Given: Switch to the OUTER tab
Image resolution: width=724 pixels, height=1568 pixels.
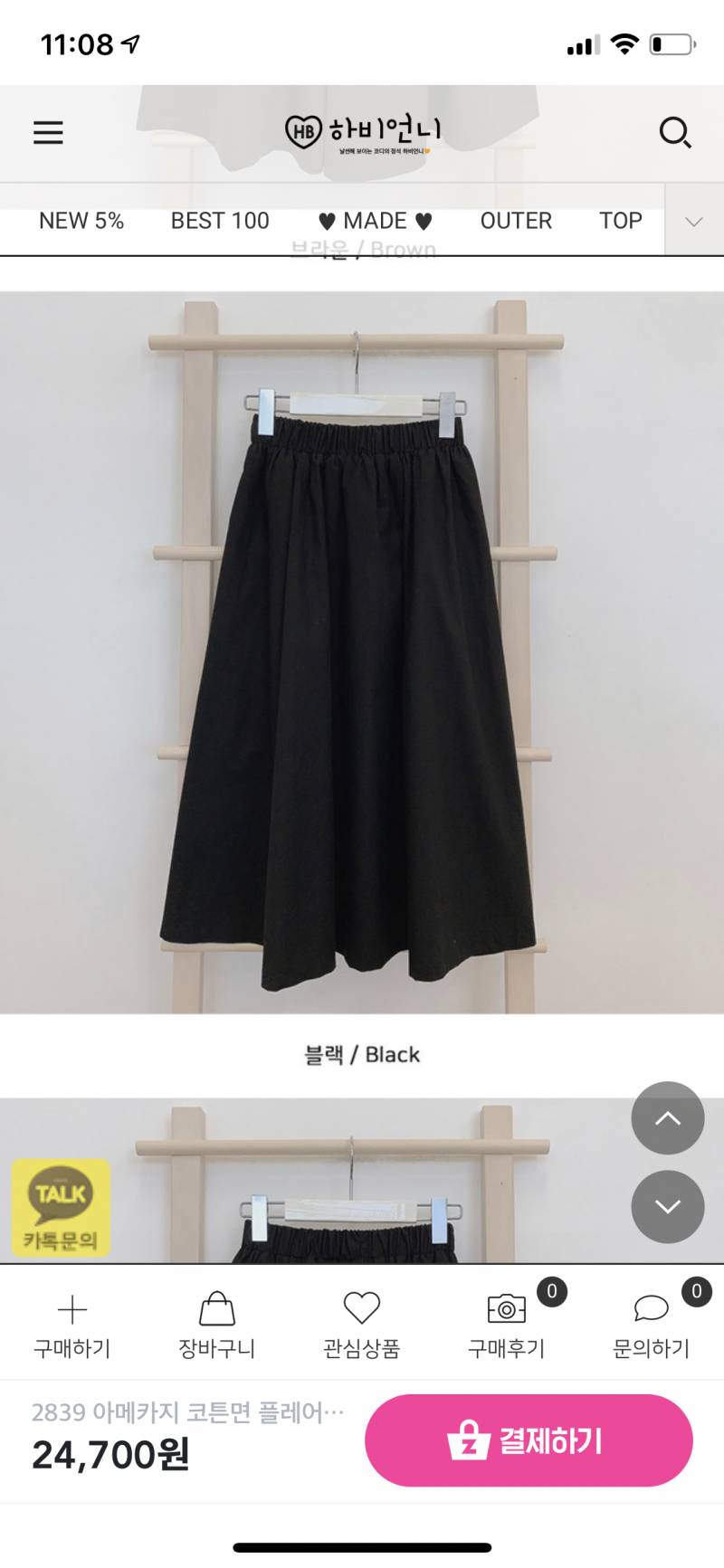Looking at the screenshot, I should (516, 221).
